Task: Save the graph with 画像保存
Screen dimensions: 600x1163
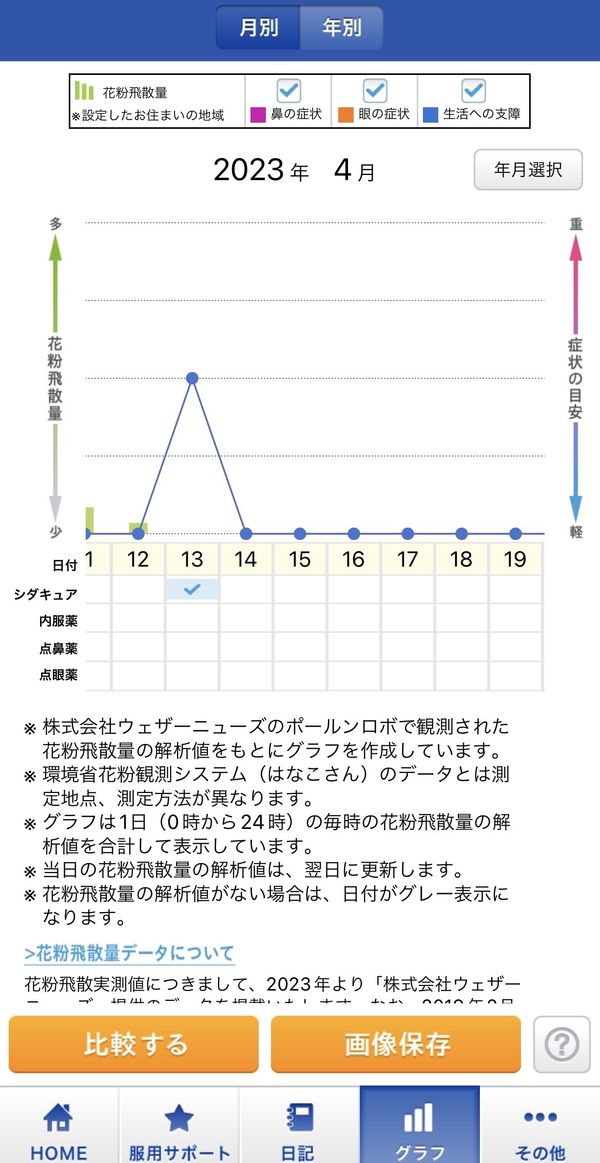Action: [396, 1044]
